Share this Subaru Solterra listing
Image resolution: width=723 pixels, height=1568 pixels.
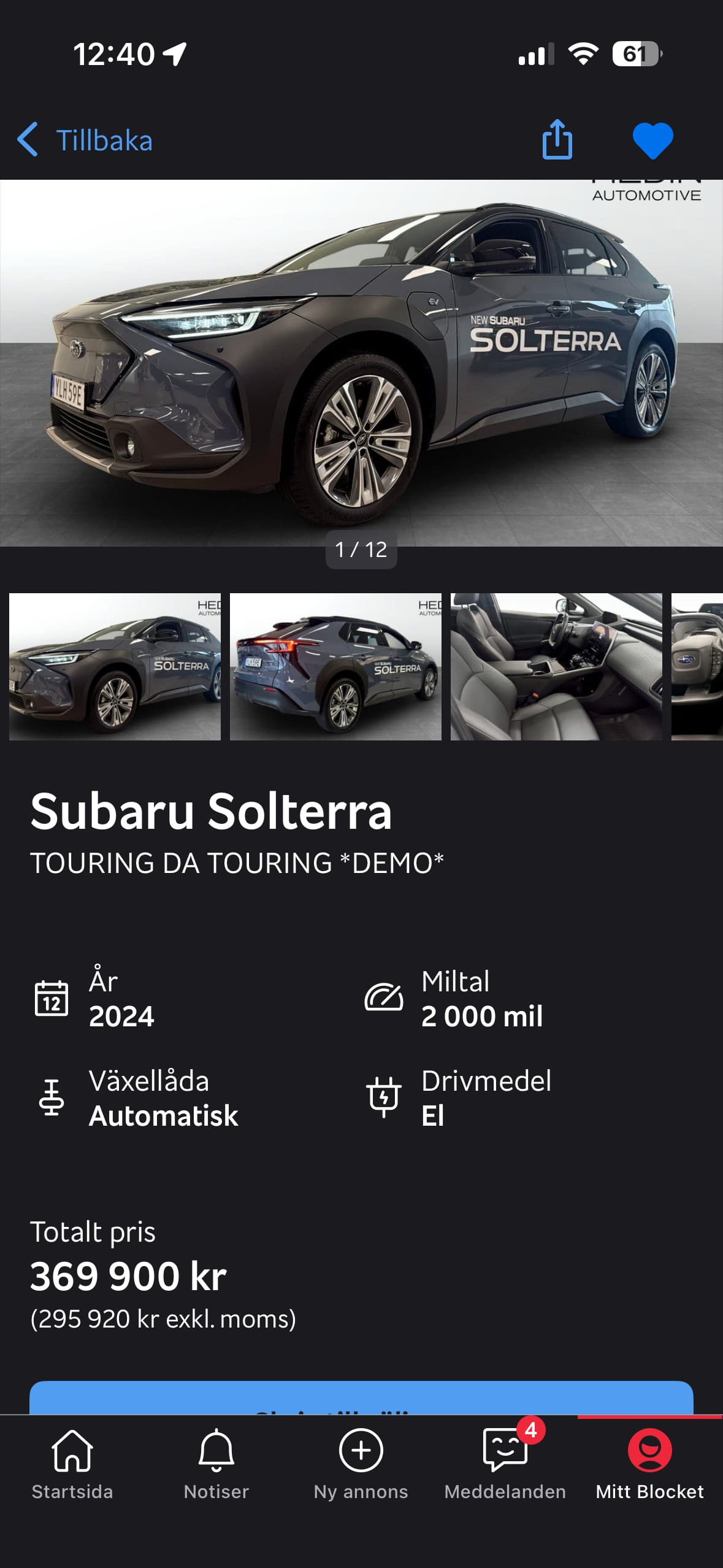click(557, 140)
